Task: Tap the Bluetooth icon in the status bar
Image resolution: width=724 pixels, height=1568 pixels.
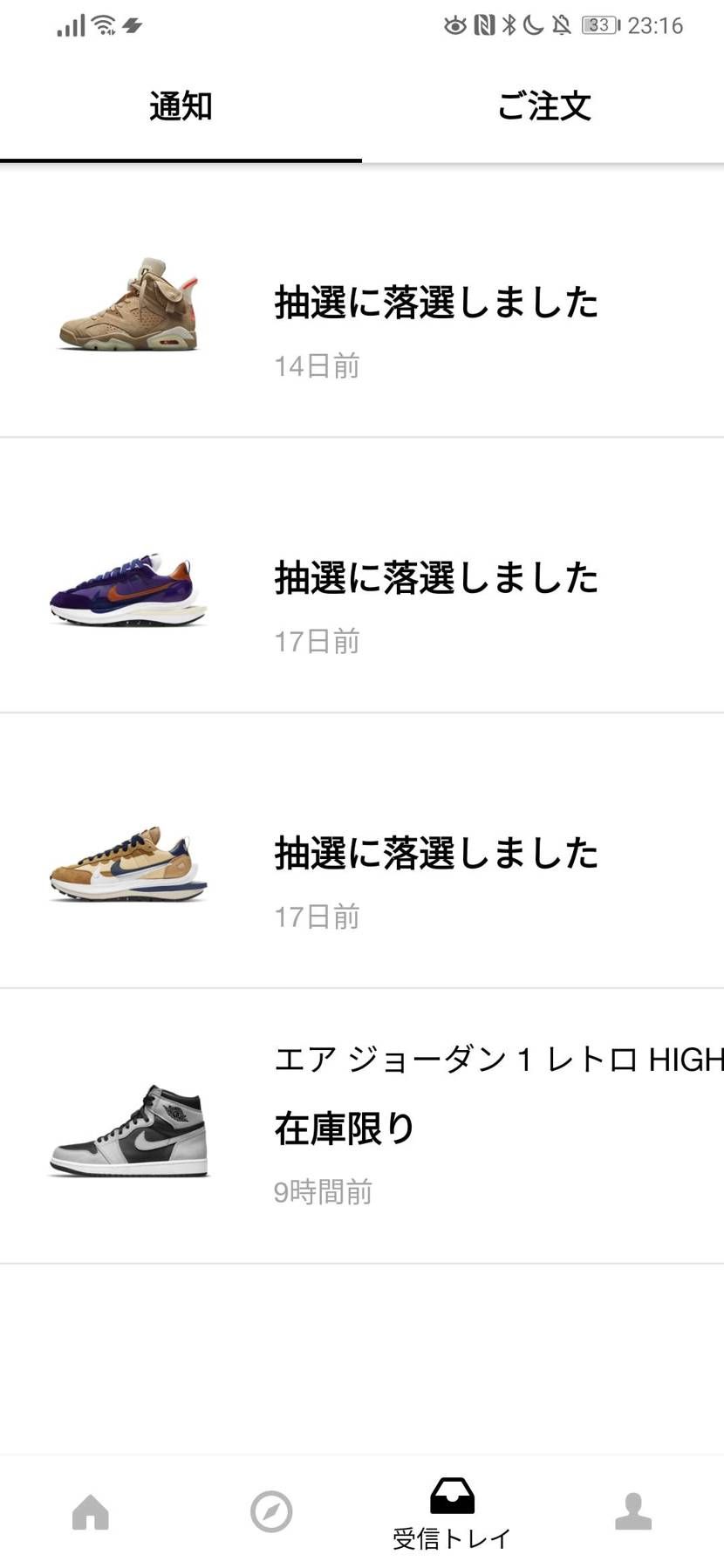Action: pyautogui.click(x=508, y=25)
